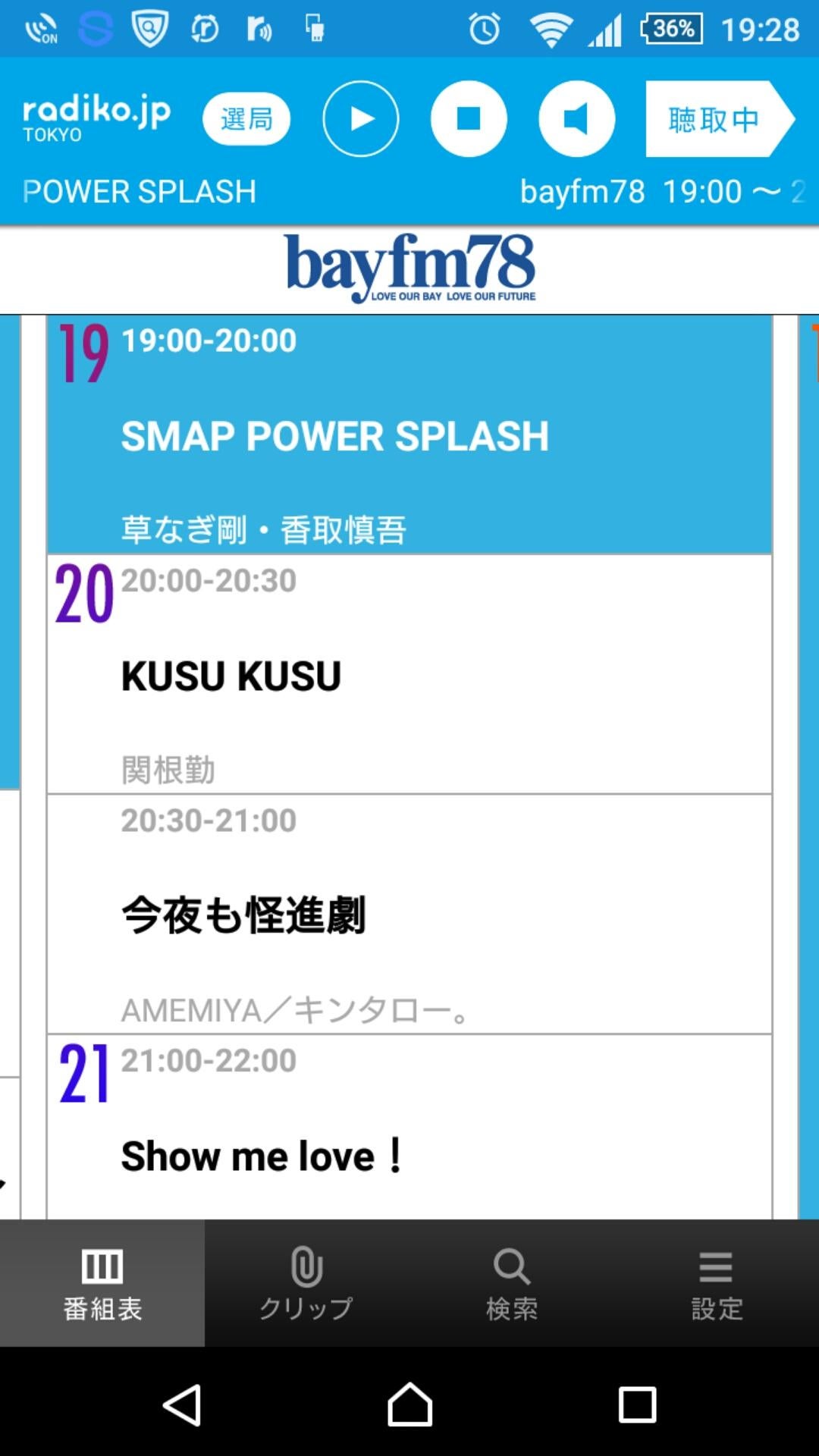Tap the 聴取中 listening button
The height and width of the screenshot is (1456, 819).
717,119
